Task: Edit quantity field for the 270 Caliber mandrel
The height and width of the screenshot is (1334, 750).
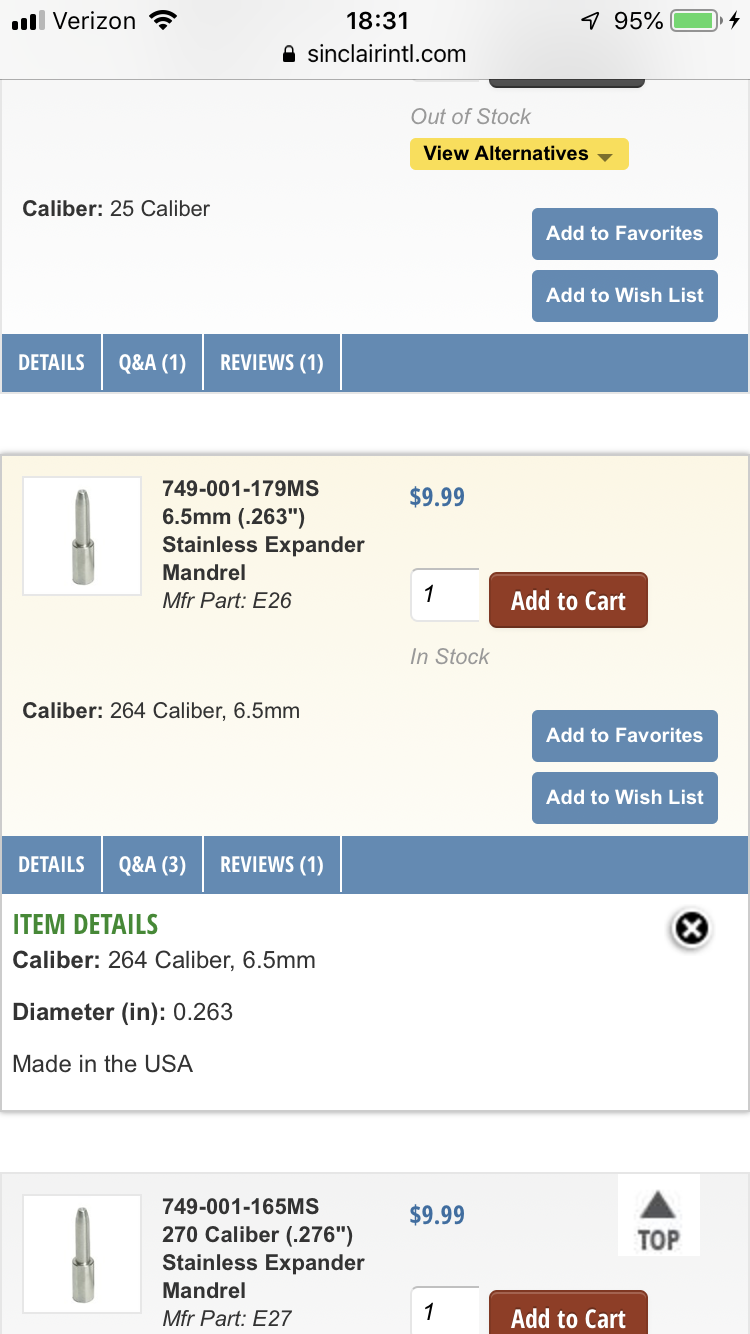Action: coord(445,1312)
